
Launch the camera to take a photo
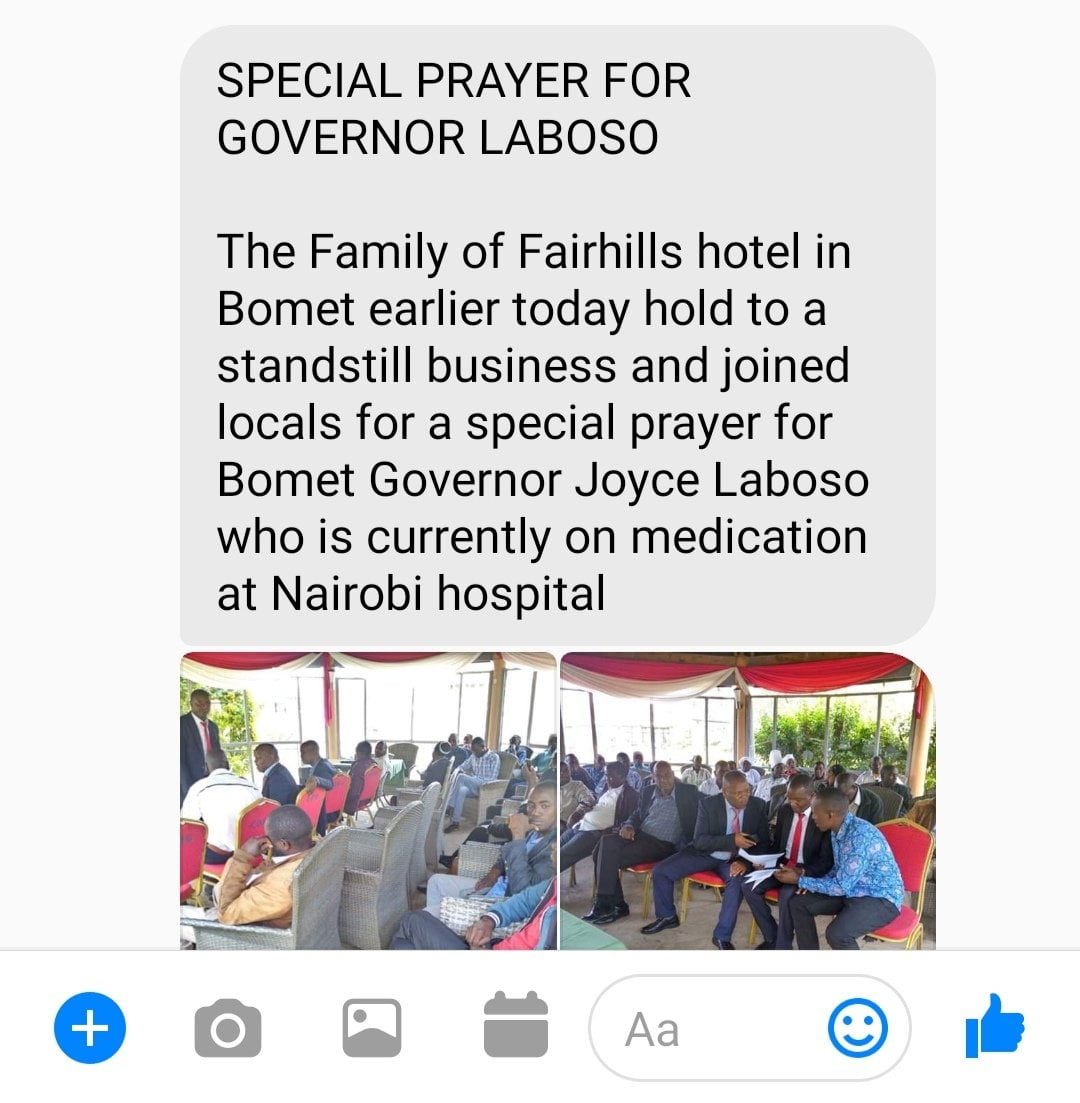tap(228, 1028)
